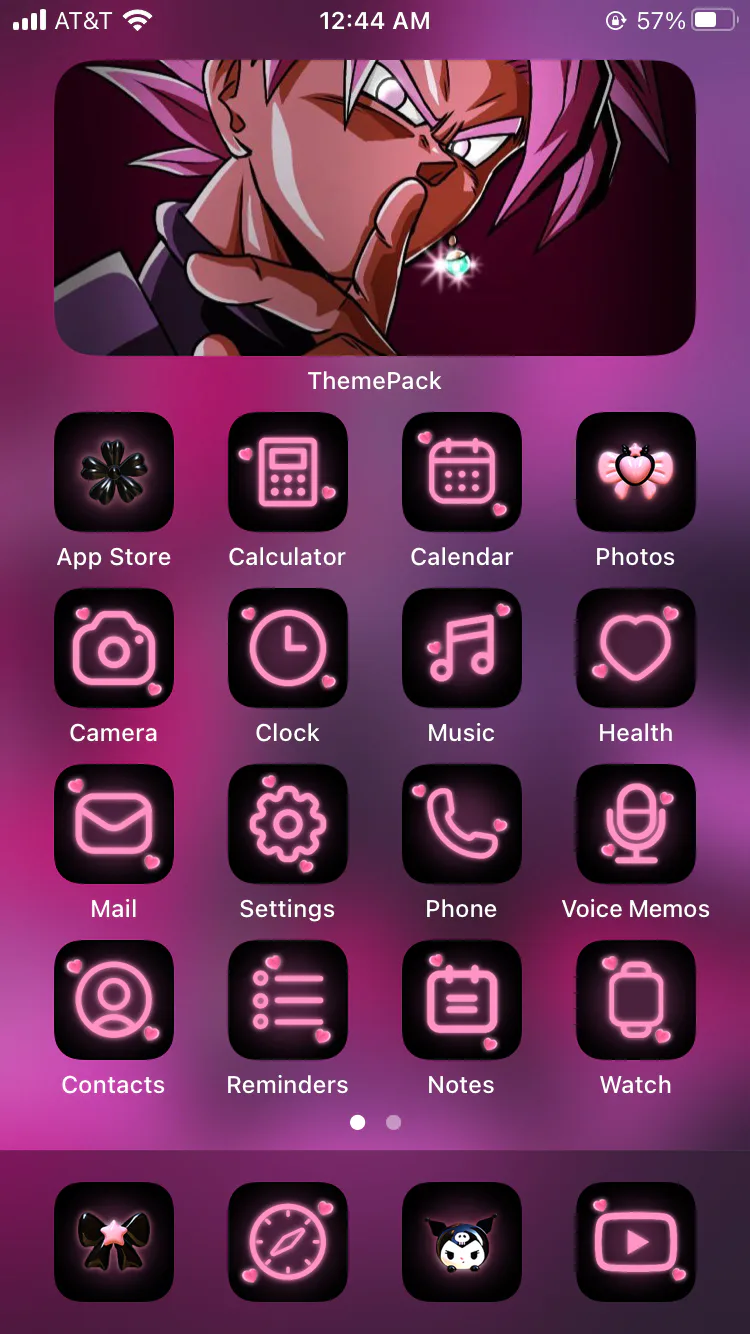Open the Notes app
Image resolution: width=750 pixels, height=1334 pixels.
coord(462,1000)
